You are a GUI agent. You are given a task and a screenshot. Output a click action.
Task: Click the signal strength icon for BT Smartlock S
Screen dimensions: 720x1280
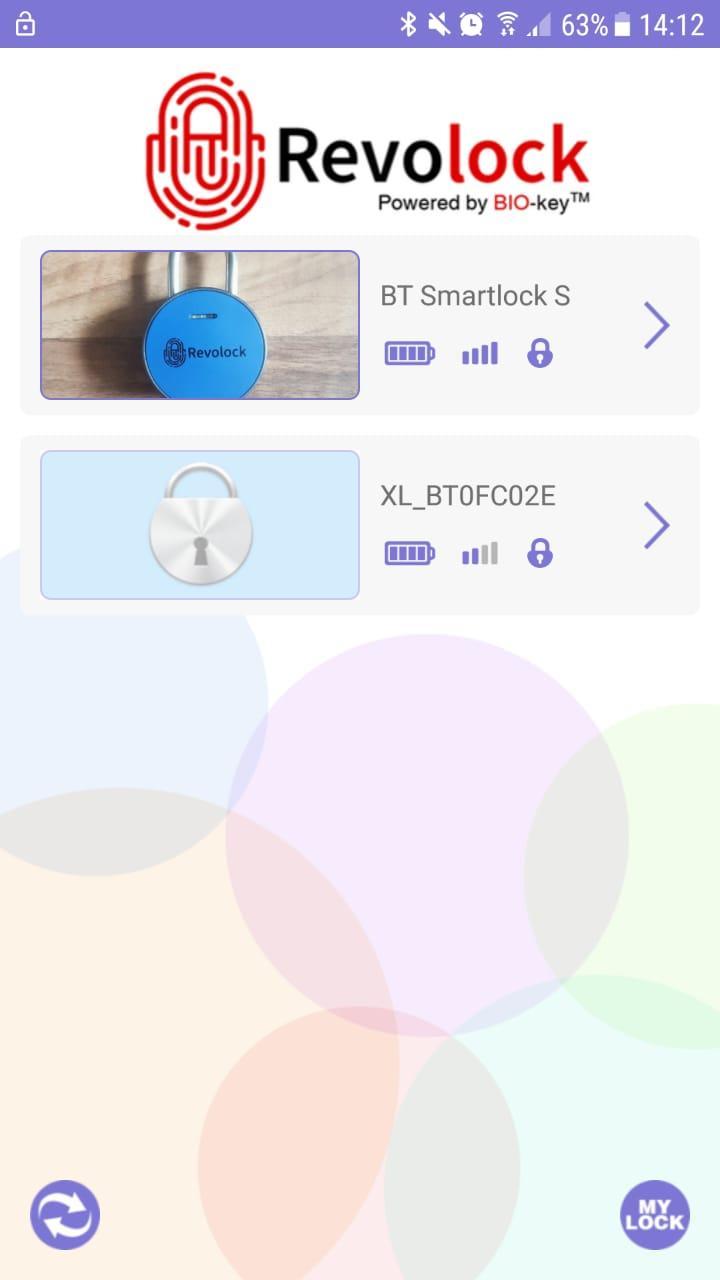click(479, 352)
